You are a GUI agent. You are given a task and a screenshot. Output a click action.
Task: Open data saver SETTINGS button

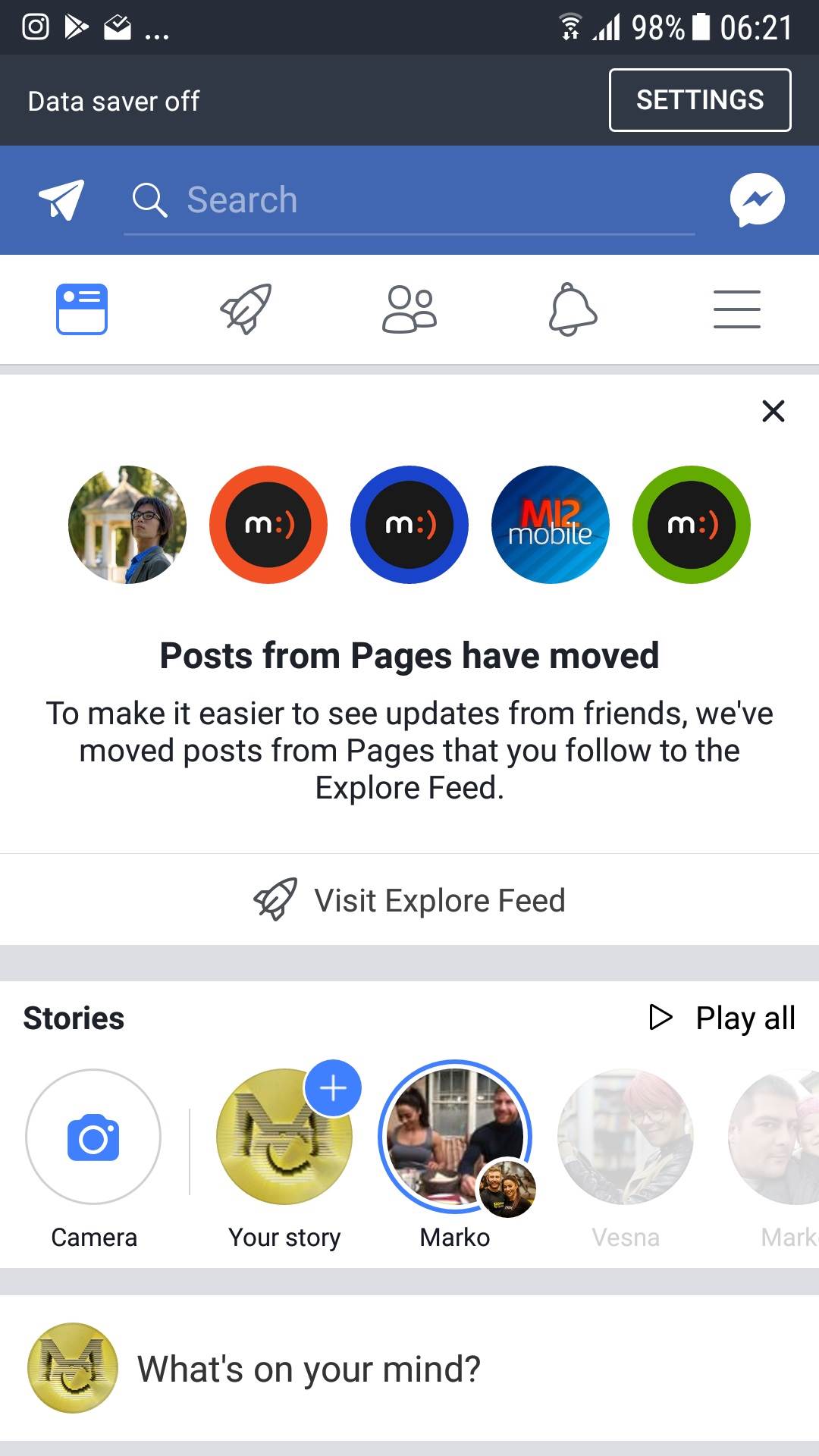(699, 100)
